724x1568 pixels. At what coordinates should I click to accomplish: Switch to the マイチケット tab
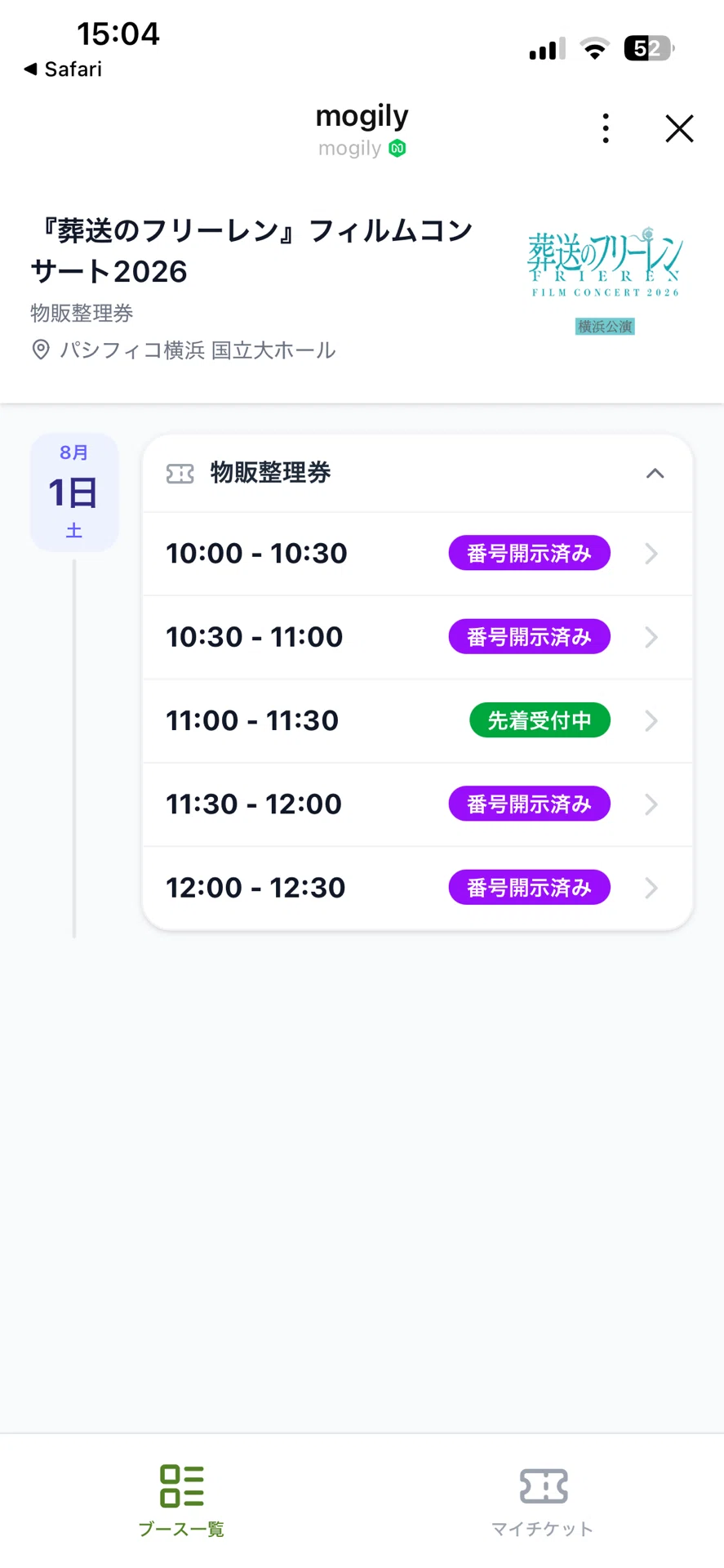[x=543, y=1501]
